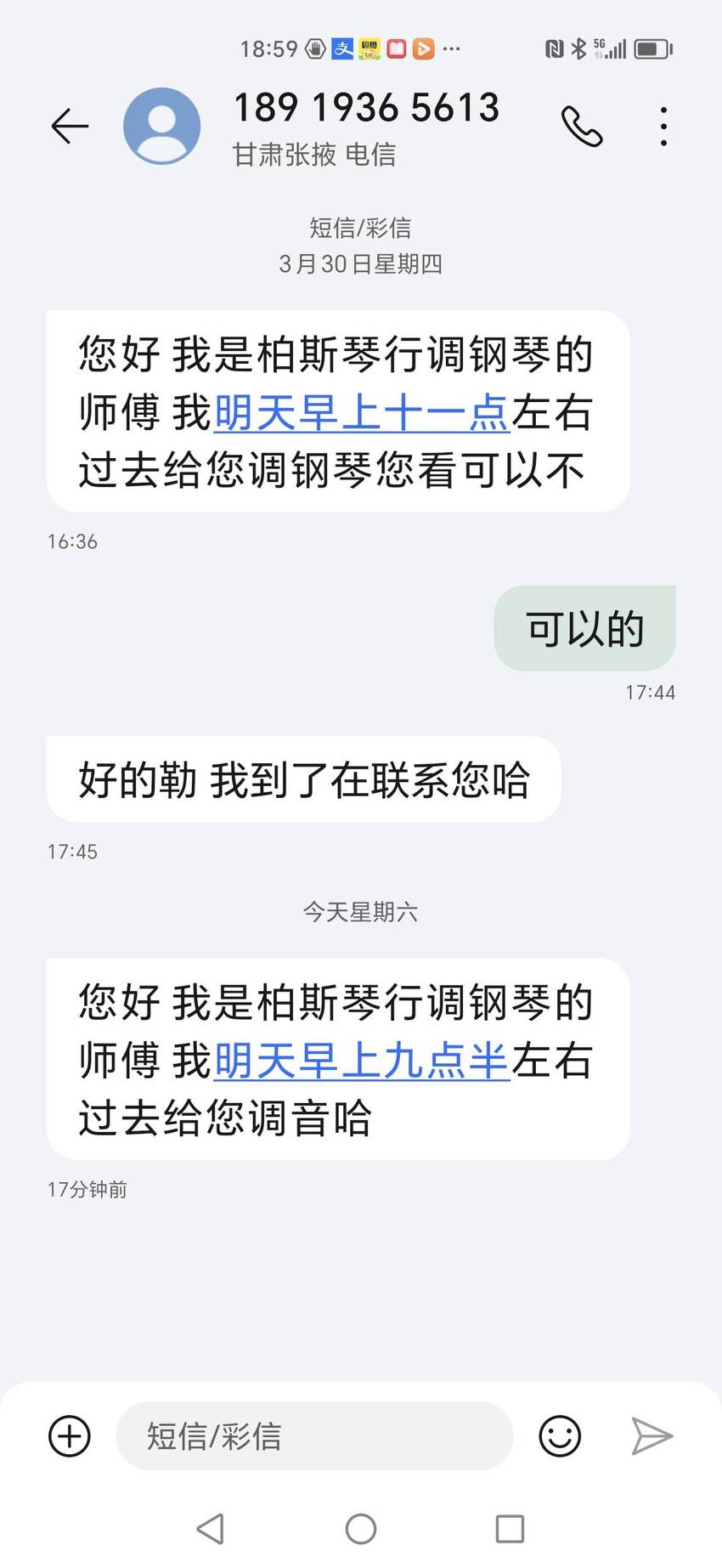722x1568 pixels.
Task: Open recent apps with the square button
Action: 510,1529
